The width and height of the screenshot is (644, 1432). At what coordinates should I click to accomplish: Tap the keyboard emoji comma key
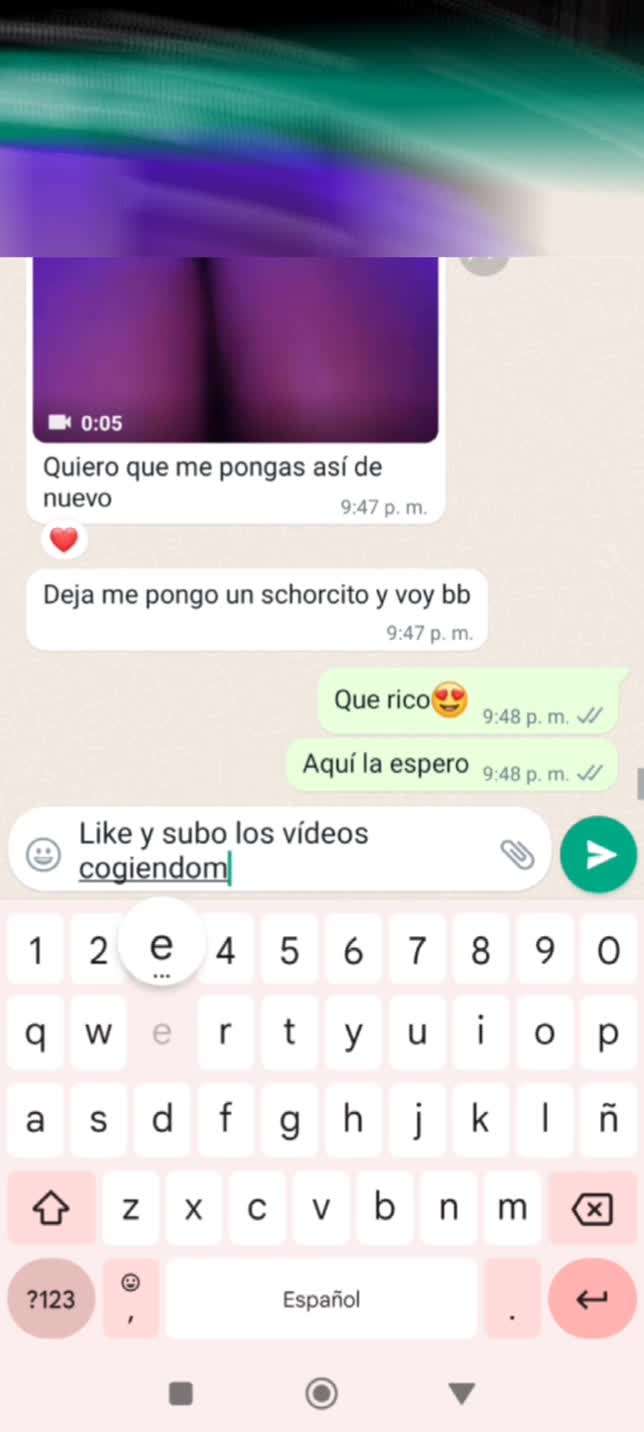coord(131,1299)
